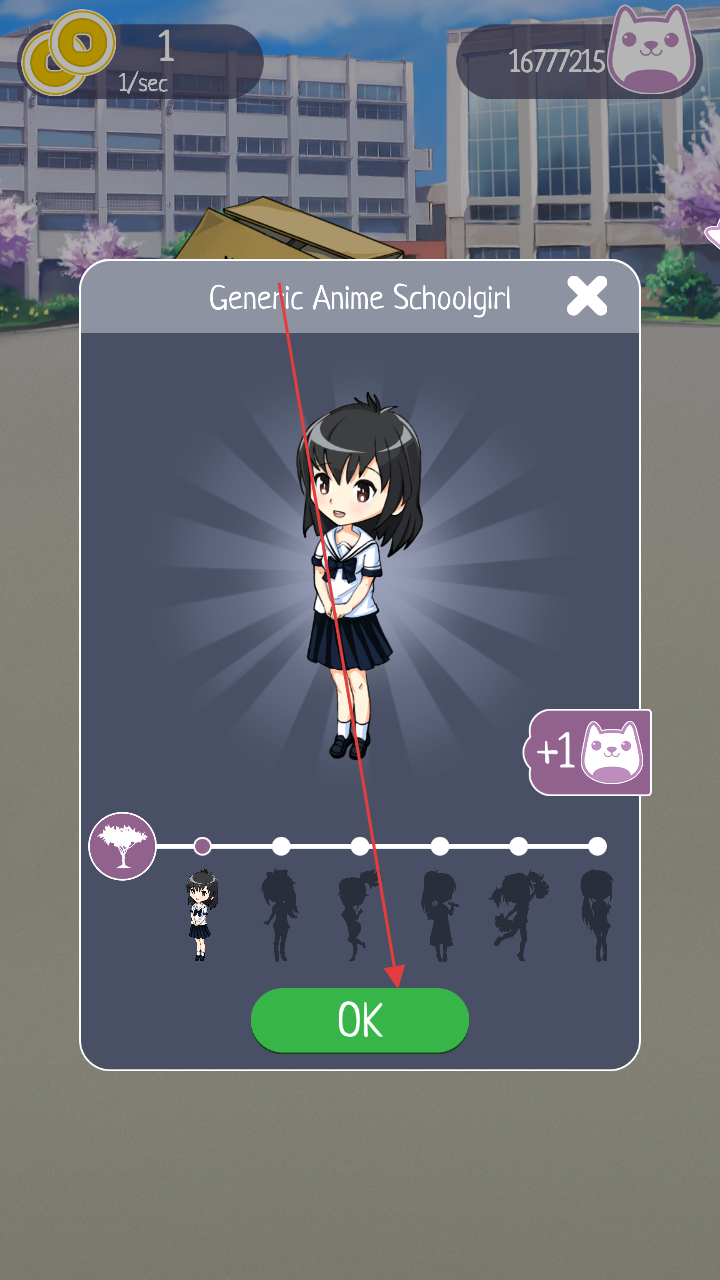Screen dimensions: 720x1280
Task: Tap the tree icon on the evolution line
Action: (x=123, y=846)
